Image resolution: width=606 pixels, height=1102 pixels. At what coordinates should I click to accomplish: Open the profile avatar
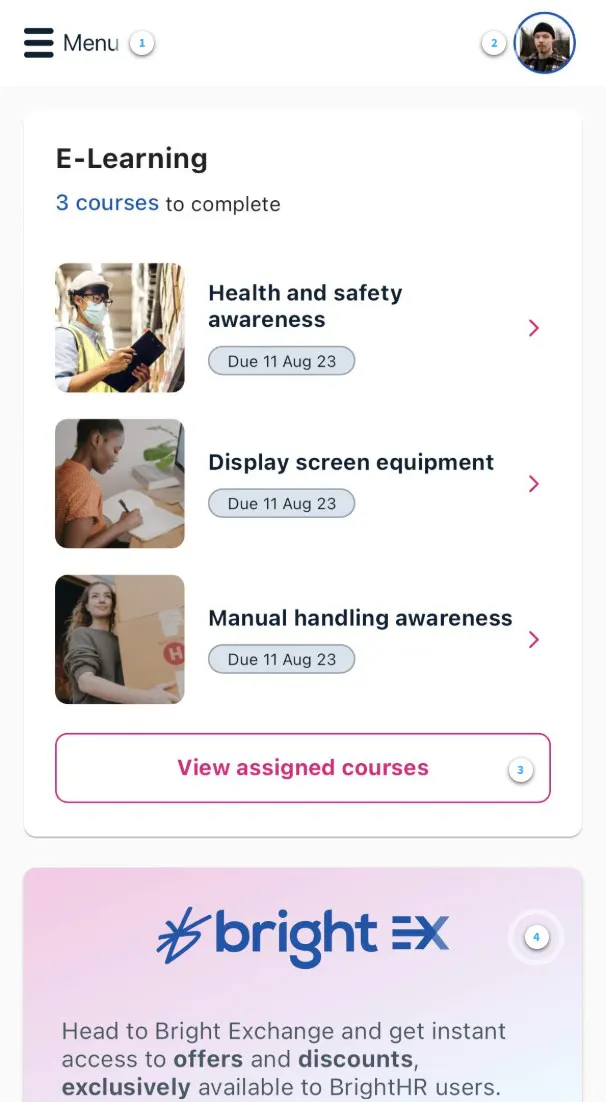pos(544,43)
